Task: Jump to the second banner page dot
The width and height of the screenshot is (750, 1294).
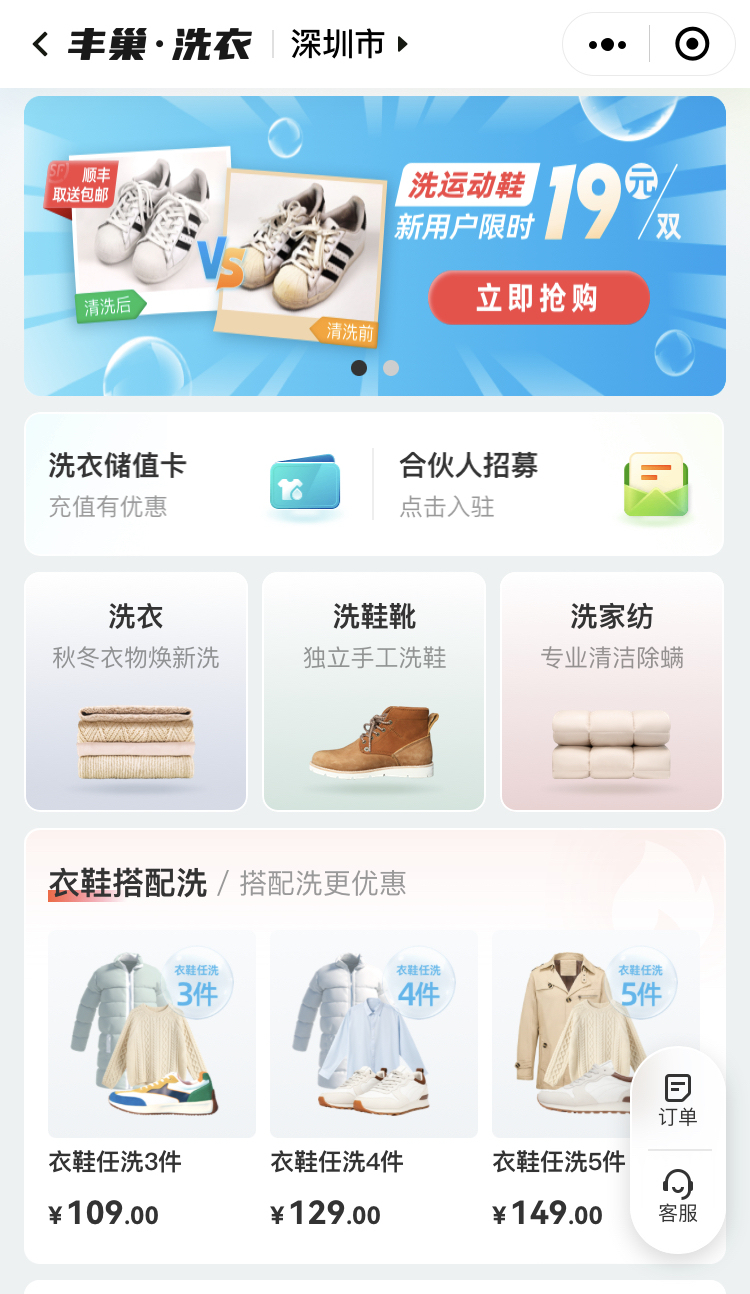Action: [x=391, y=368]
